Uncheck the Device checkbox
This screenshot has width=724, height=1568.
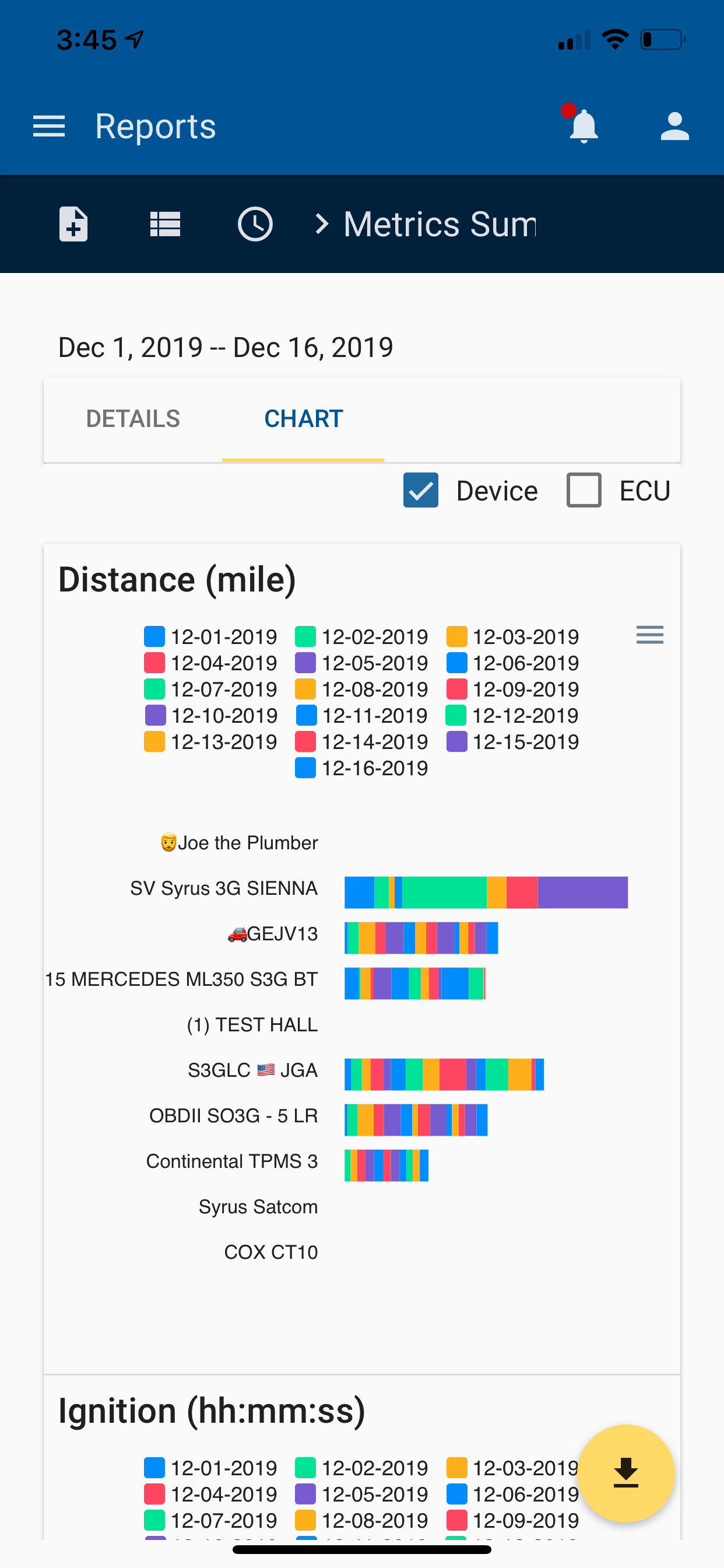[x=420, y=490]
